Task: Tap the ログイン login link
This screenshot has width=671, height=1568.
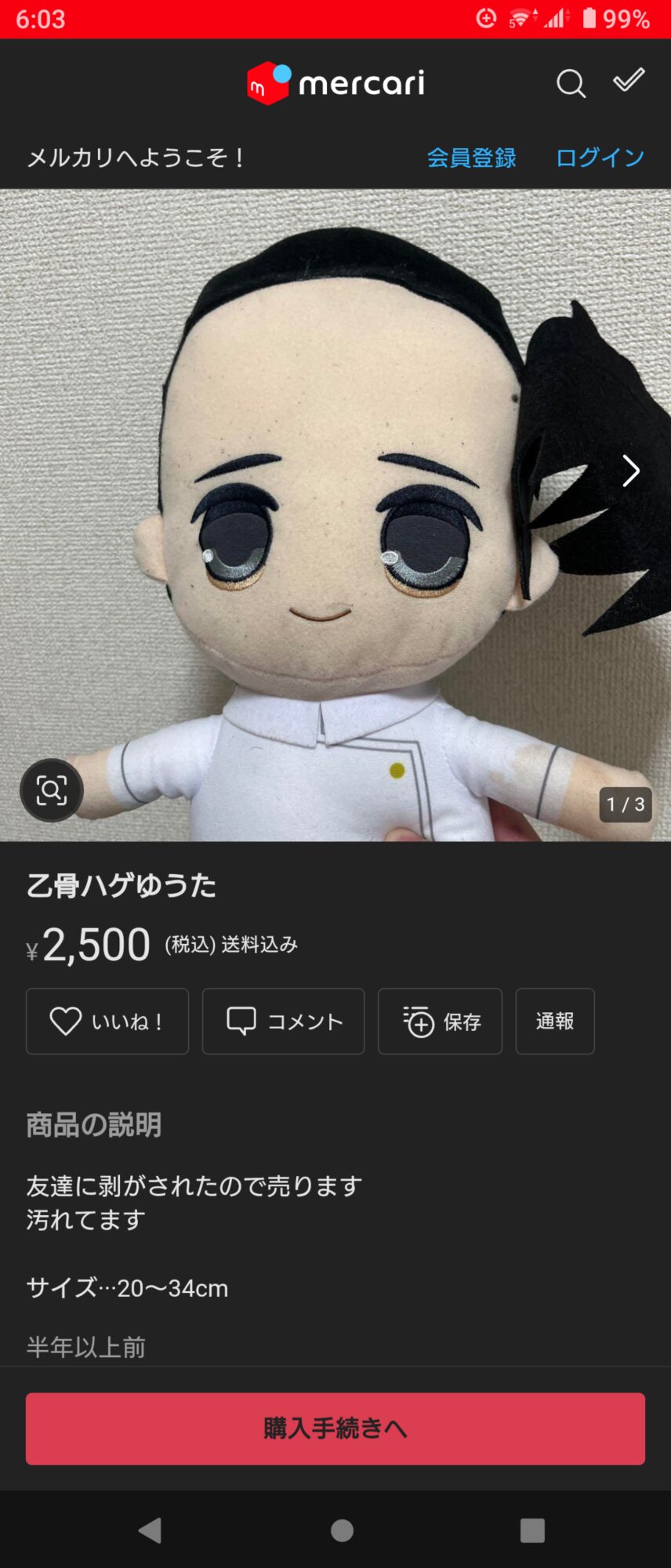Action: tap(600, 158)
